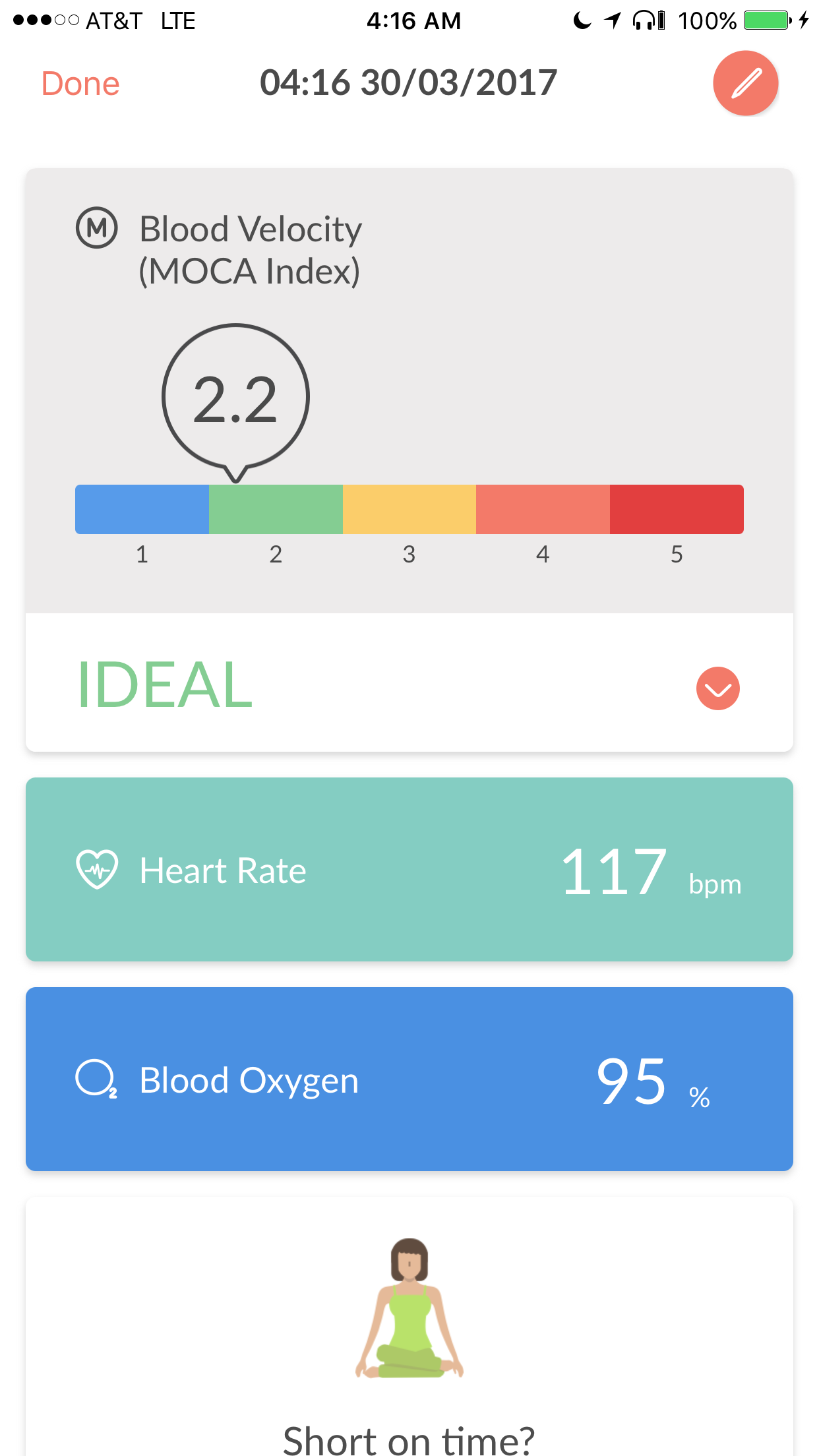Viewport: 819px width, 1456px height.
Task: Tap Done to close the results
Action: [80, 84]
